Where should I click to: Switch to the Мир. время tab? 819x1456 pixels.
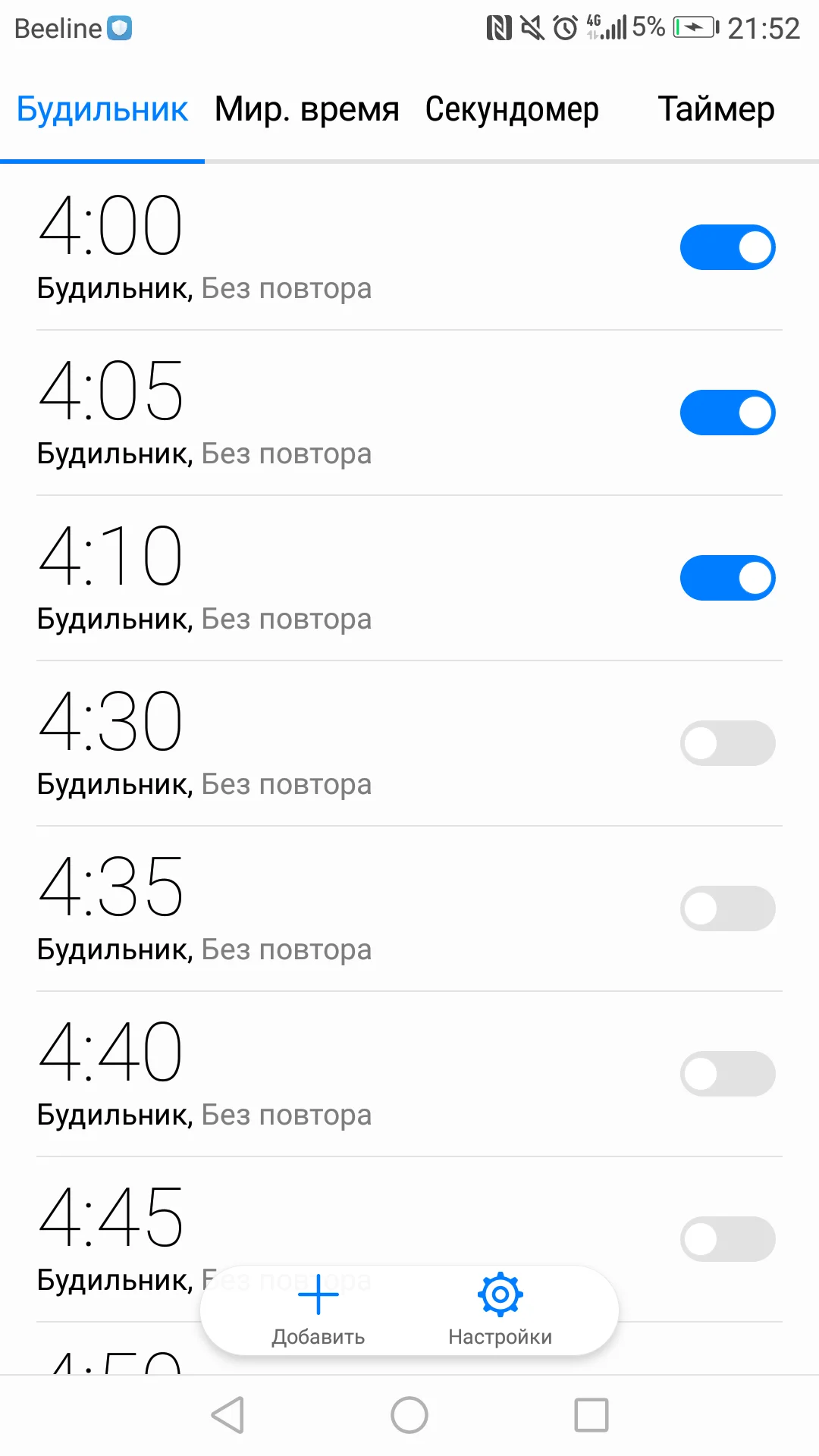(x=307, y=108)
